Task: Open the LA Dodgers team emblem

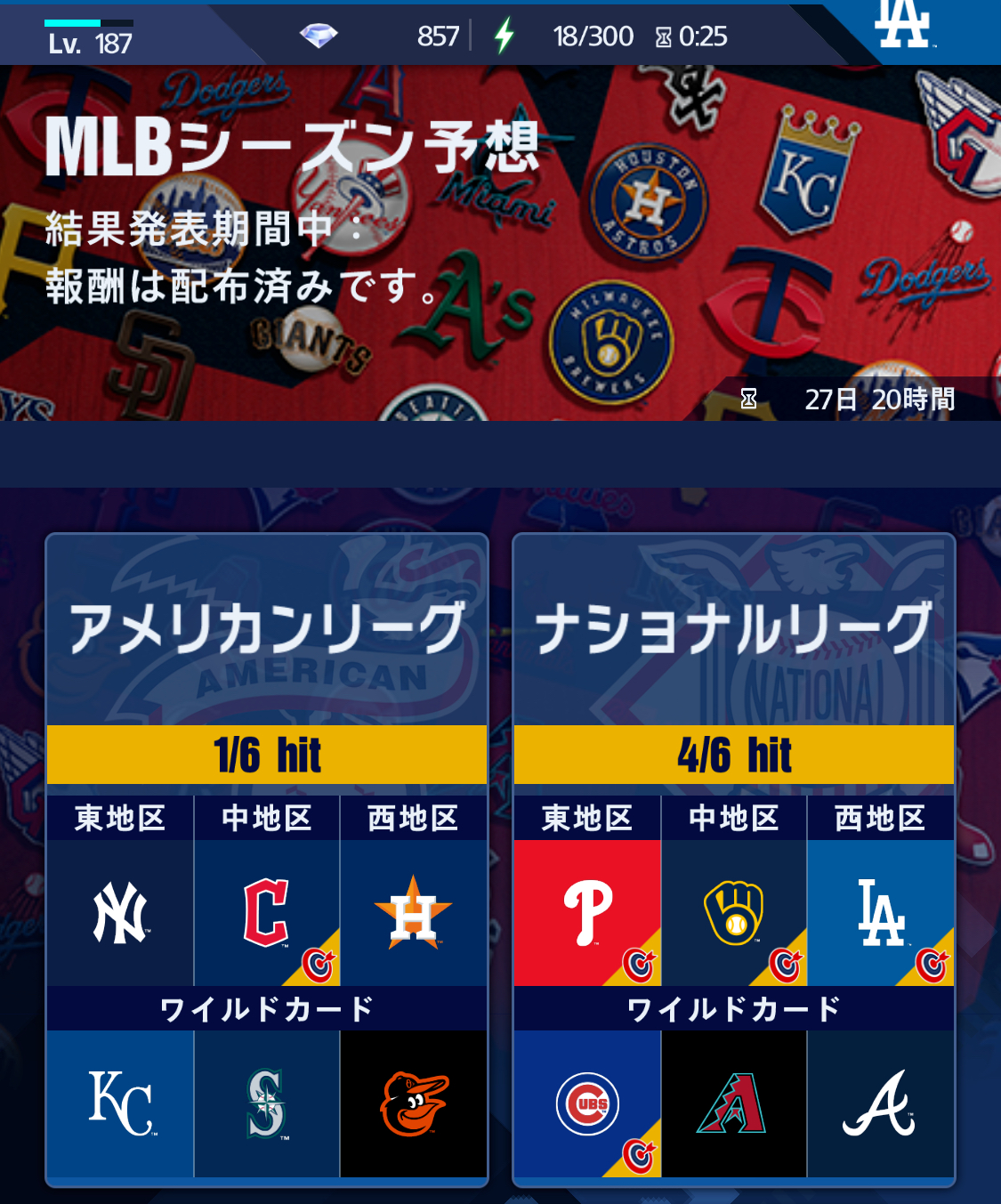Action: point(902,25)
